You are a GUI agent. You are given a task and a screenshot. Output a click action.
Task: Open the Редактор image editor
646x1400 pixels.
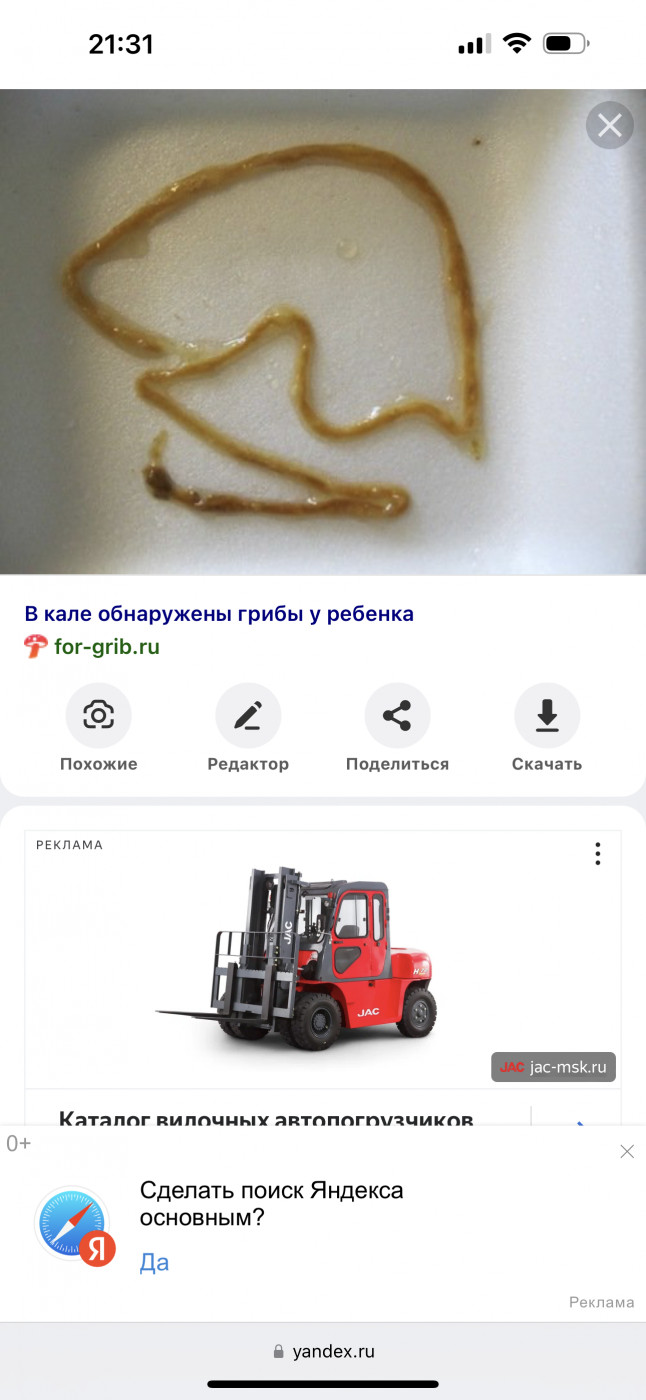(248, 728)
